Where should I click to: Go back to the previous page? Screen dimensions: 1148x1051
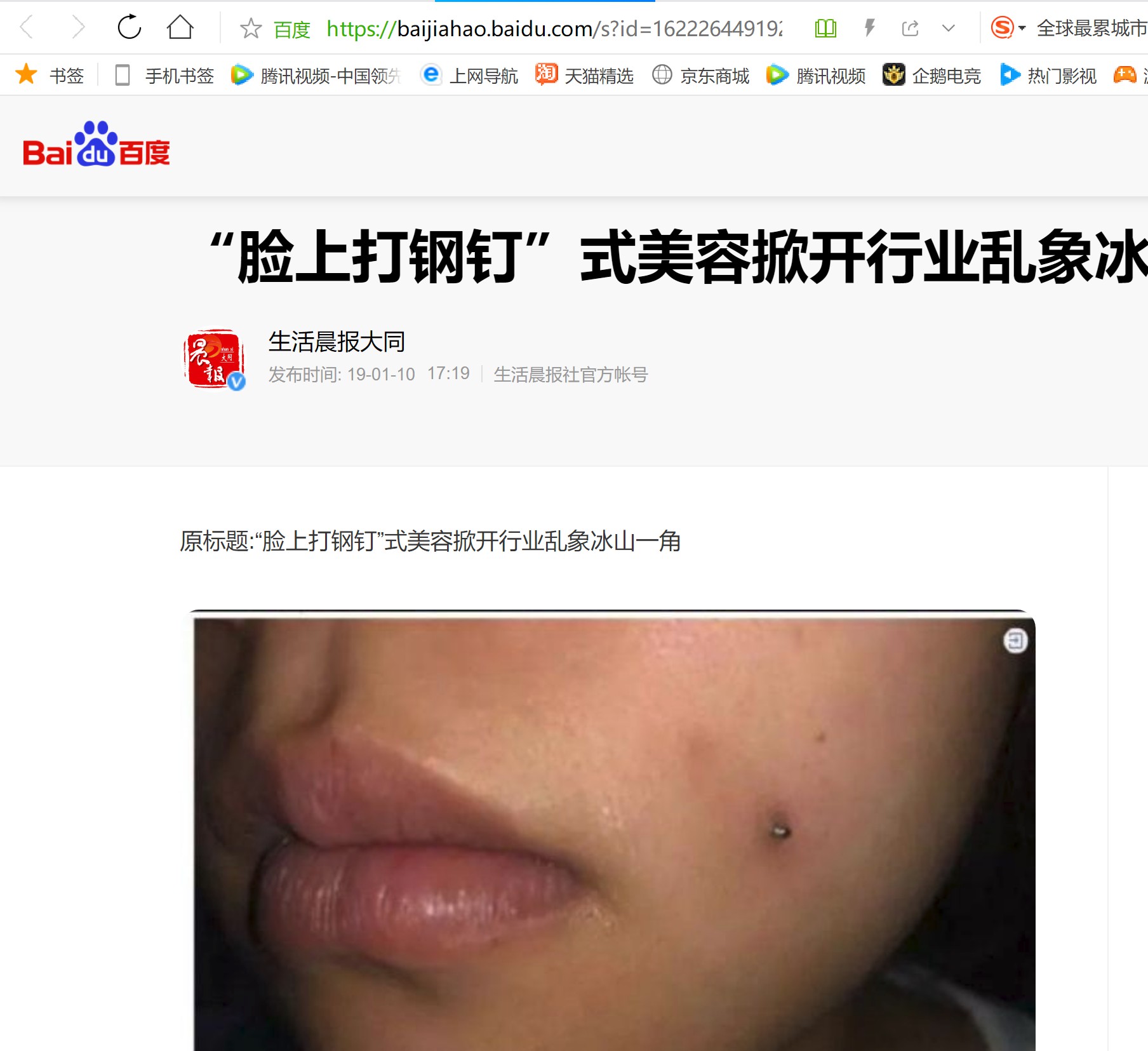click(x=27, y=27)
